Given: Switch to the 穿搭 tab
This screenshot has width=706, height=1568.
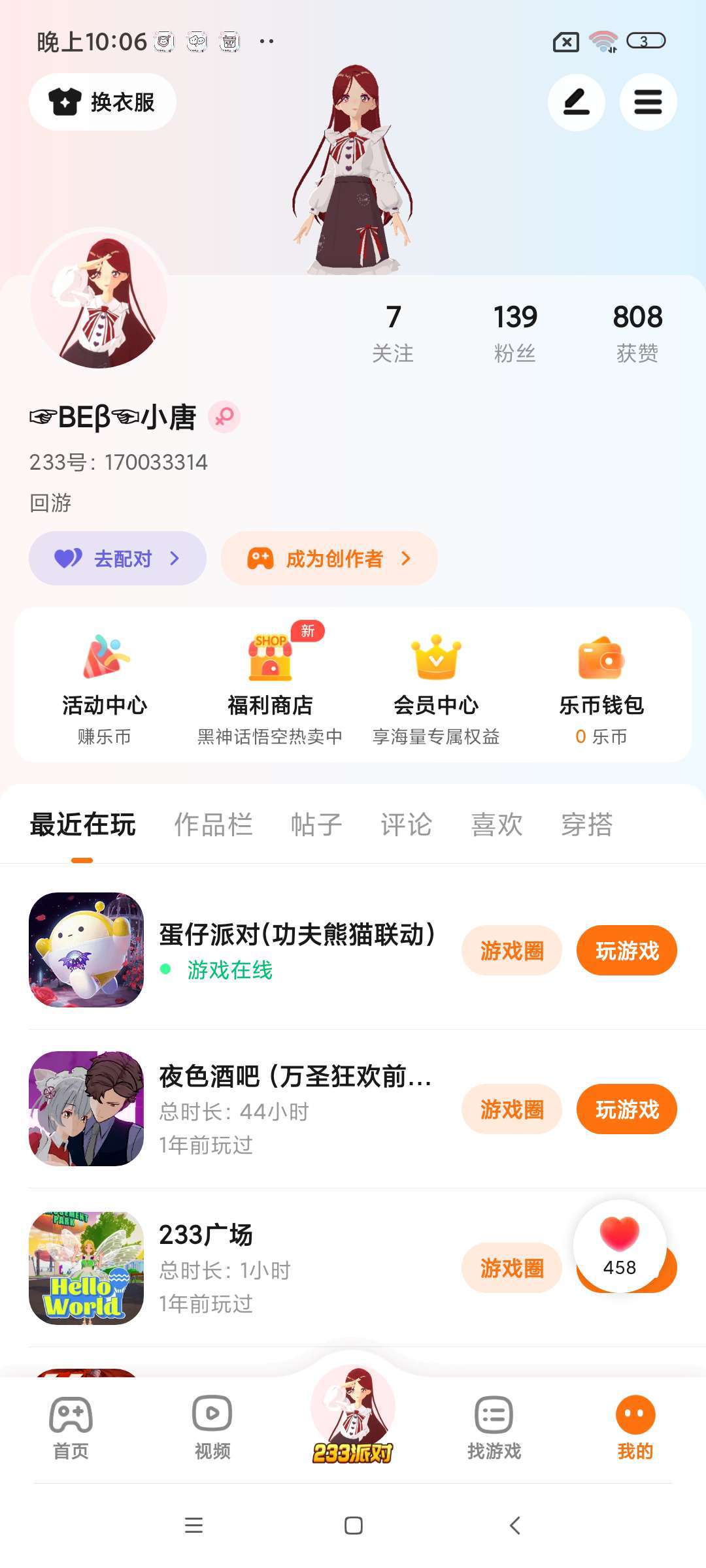Looking at the screenshot, I should coord(587,825).
